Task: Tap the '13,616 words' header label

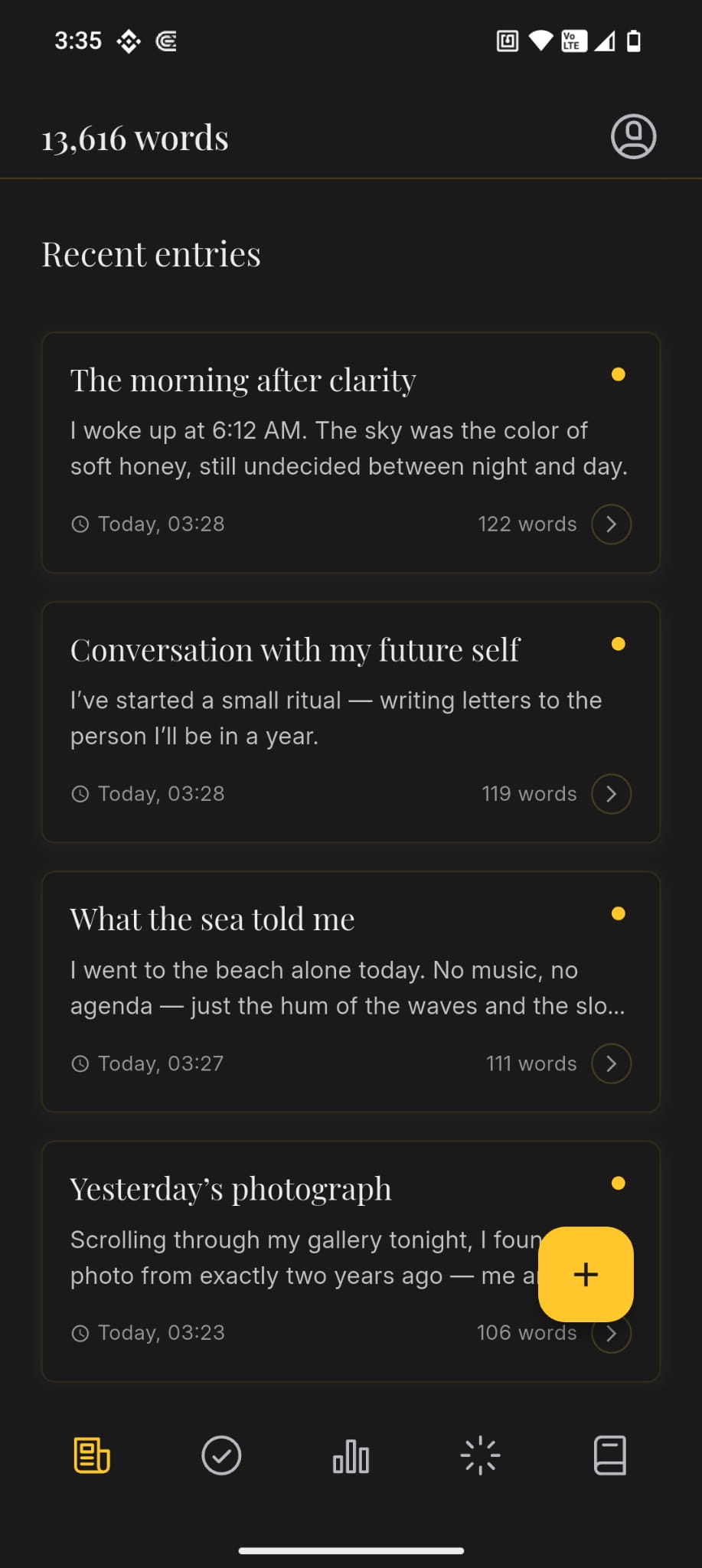Action: 135,137
